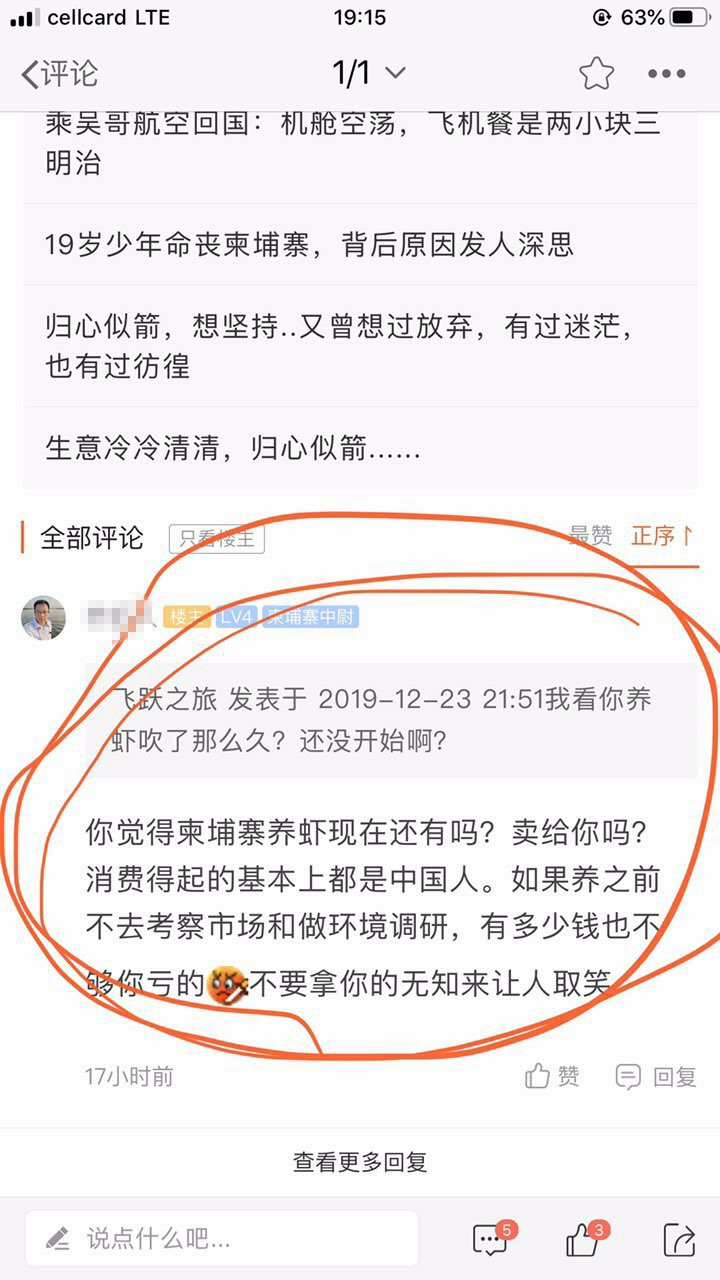Open the three-dot overflow menu
The height and width of the screenshot is (1280, 720).
click(666, 73)
